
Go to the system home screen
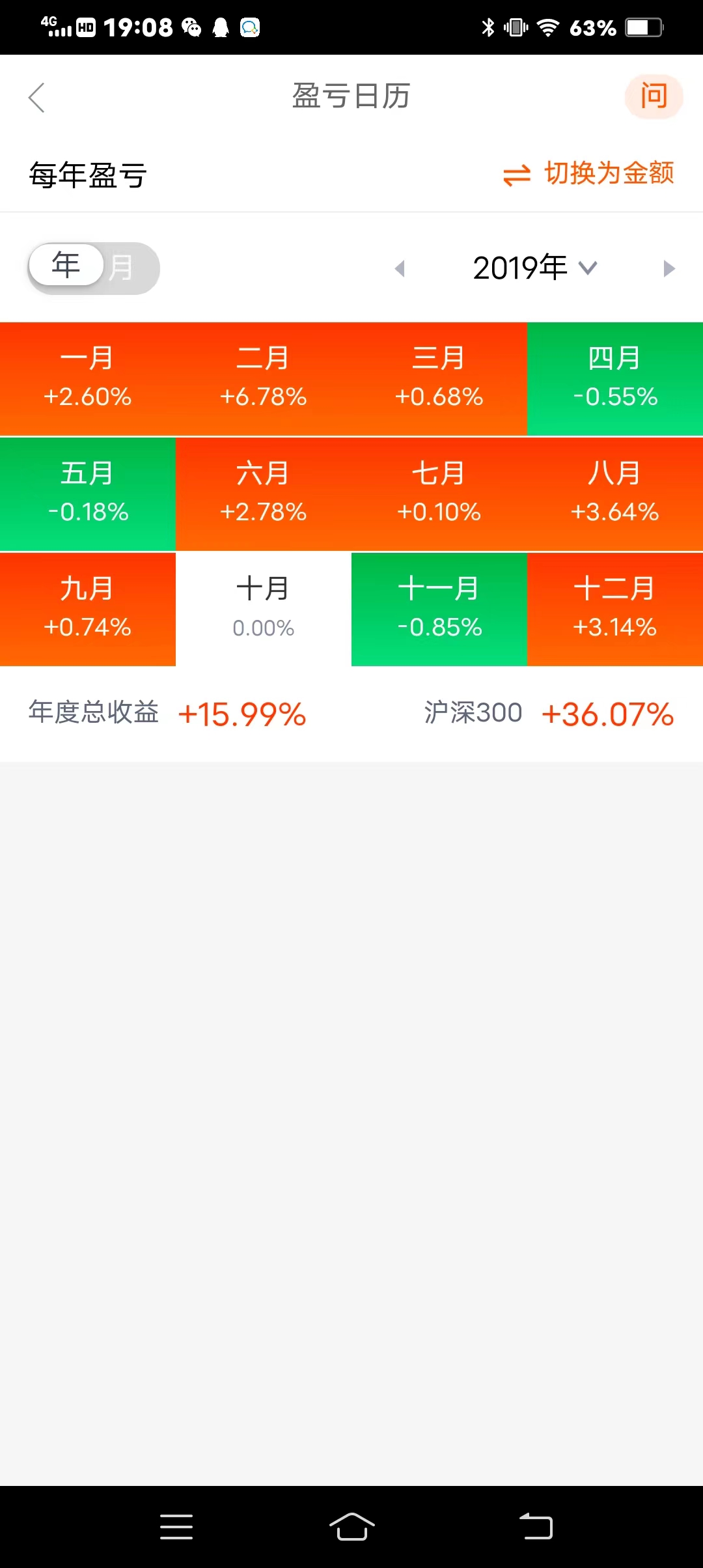click(351, 1526)
